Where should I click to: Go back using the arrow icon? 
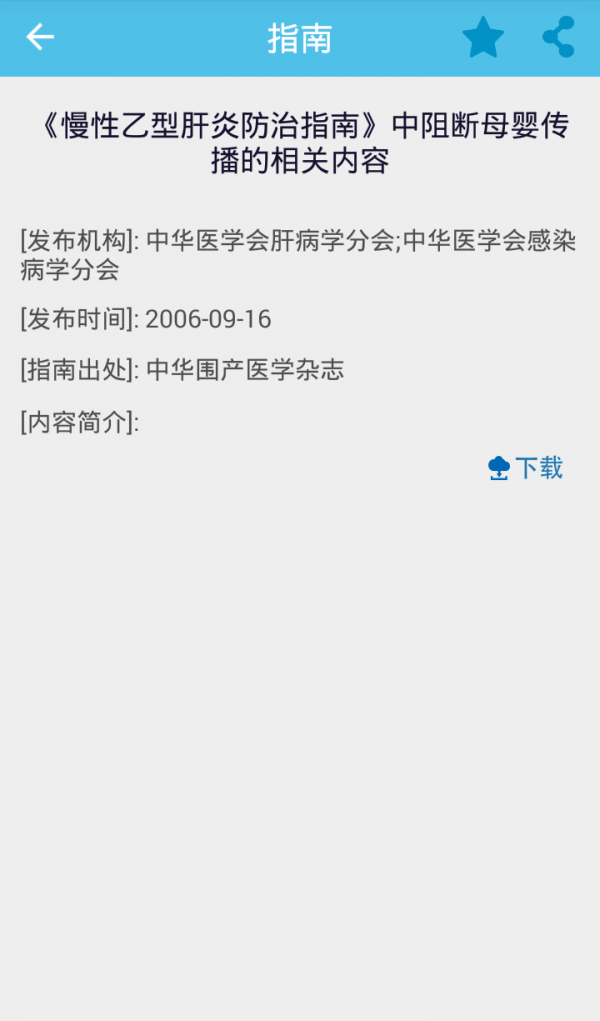40,37
